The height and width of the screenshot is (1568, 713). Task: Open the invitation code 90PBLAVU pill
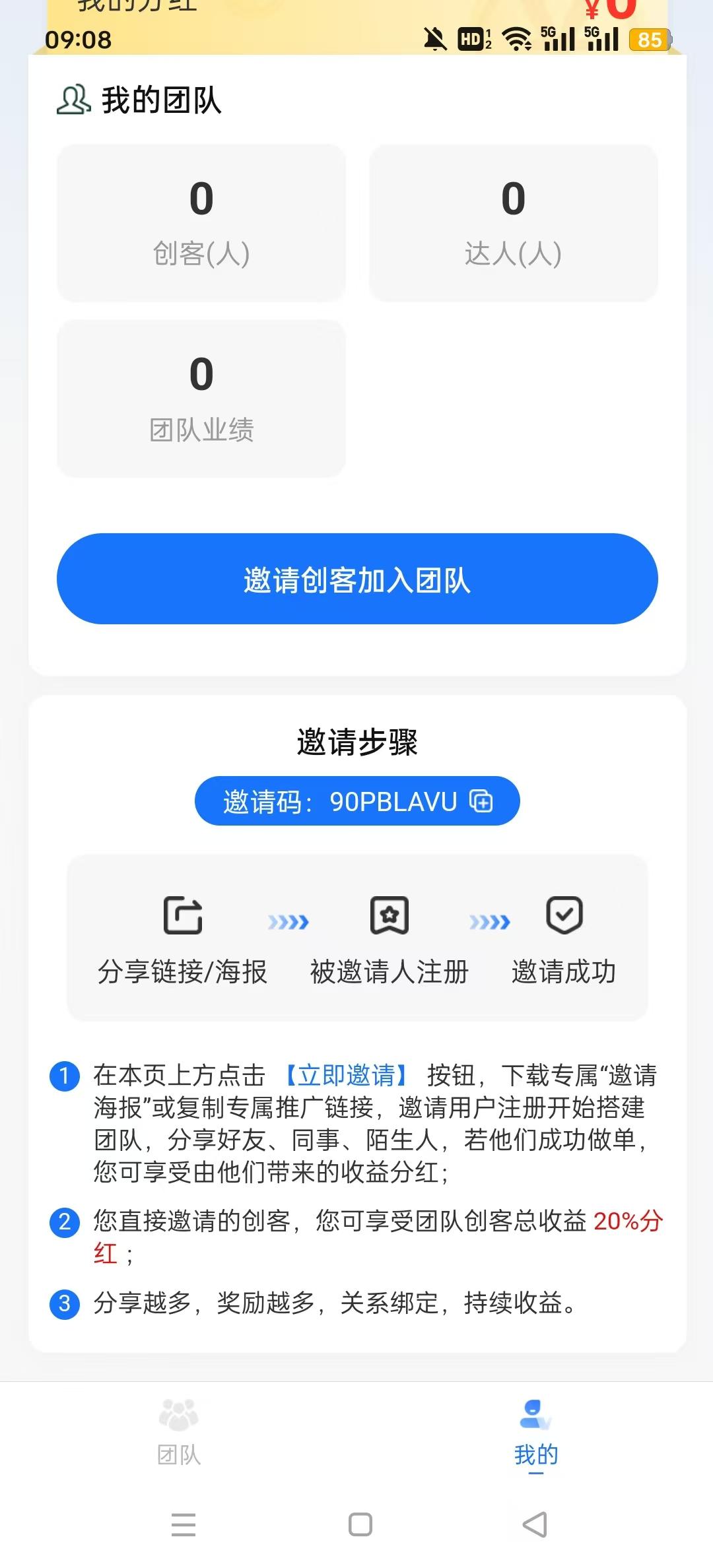(x=357, y=800)
